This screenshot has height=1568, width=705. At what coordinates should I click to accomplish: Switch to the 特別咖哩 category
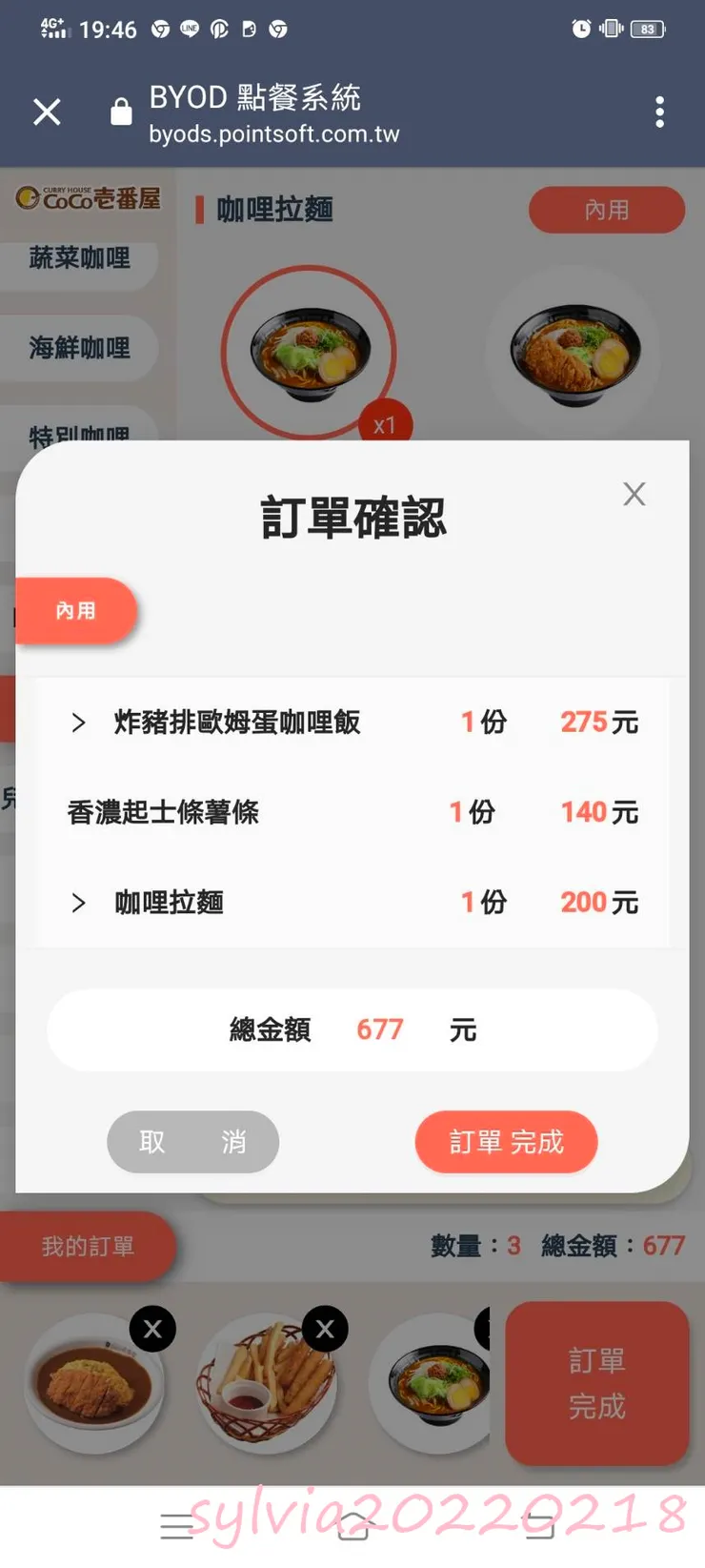tap(80, 434)
